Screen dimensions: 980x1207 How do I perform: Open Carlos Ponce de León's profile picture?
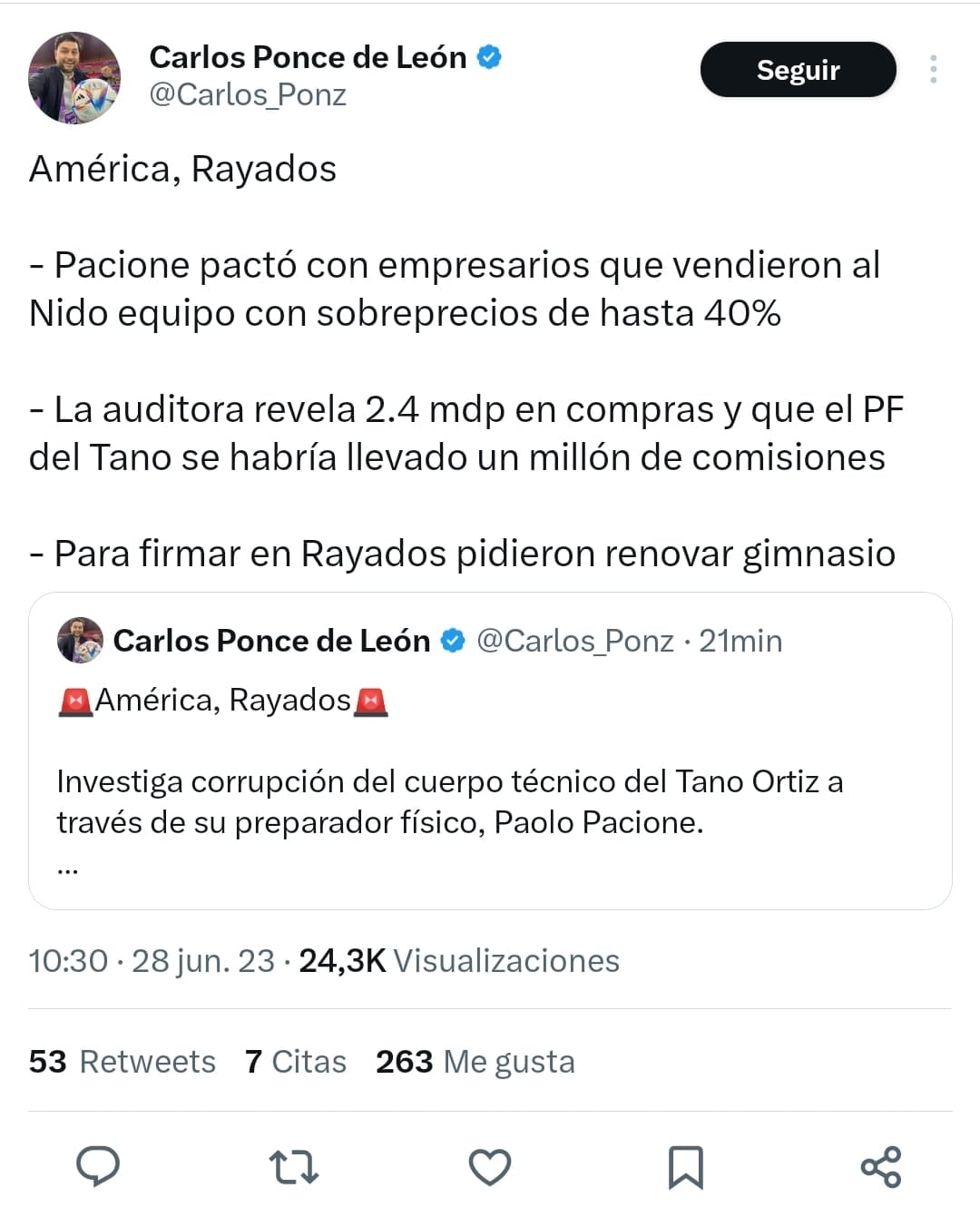click(x=74, y=78)
